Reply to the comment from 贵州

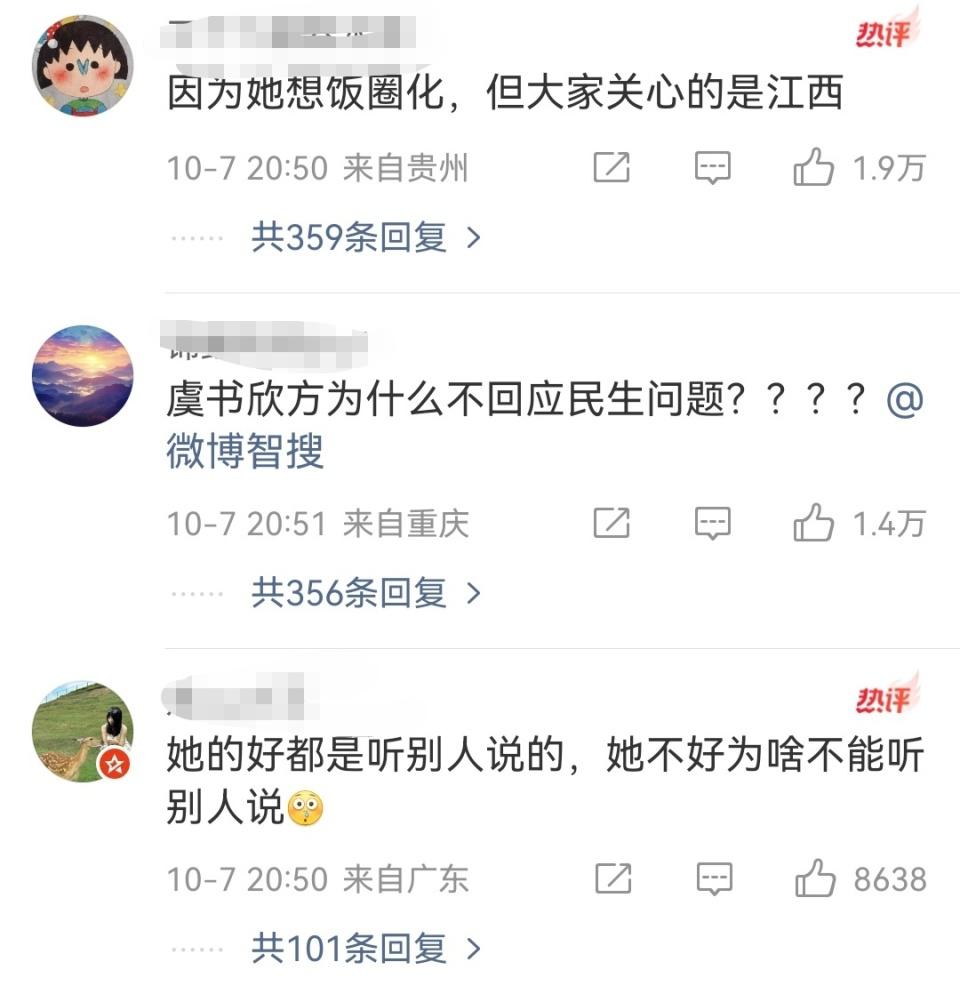[x=713, y=168]
